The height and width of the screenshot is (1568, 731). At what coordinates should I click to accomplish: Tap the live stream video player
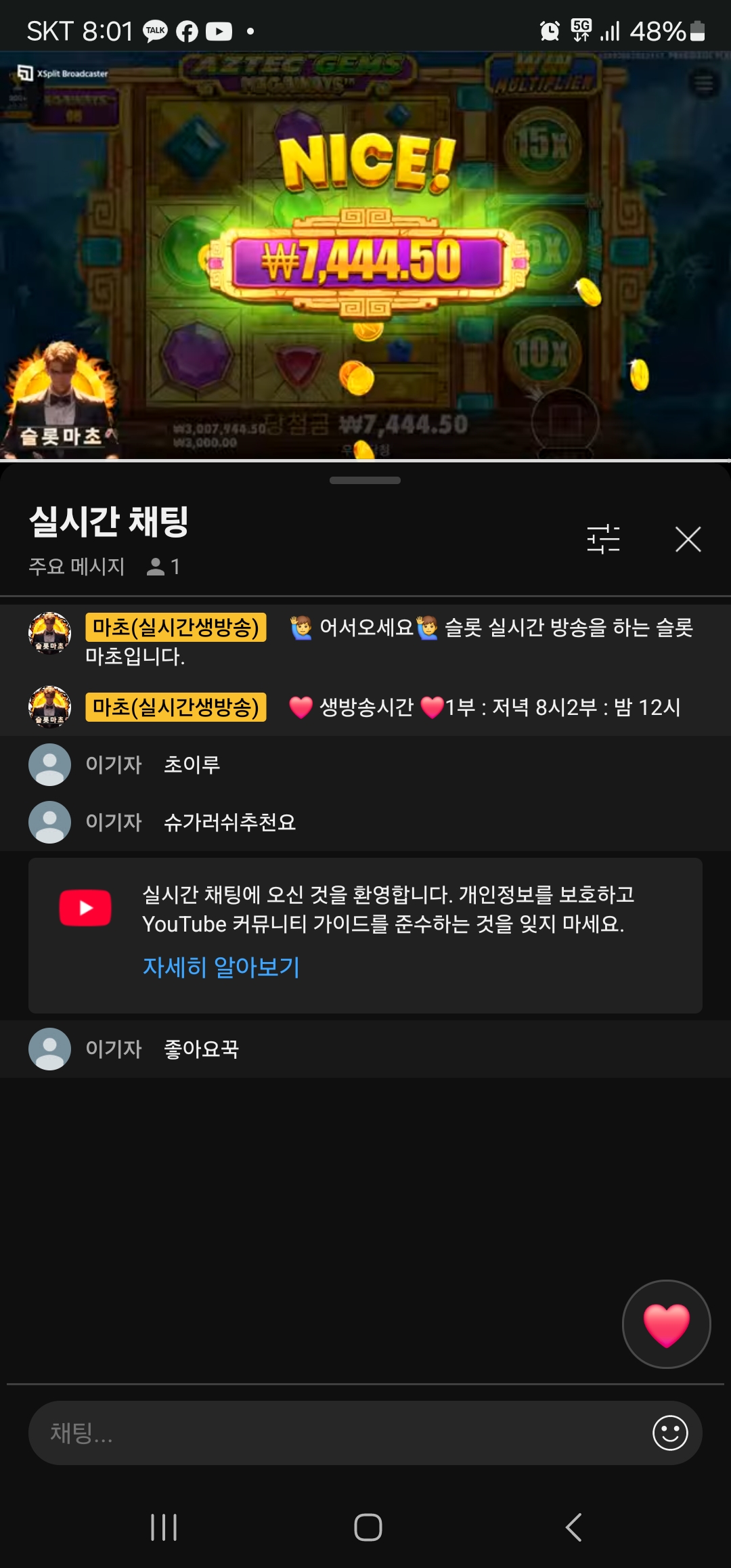[x=365, y=256]
